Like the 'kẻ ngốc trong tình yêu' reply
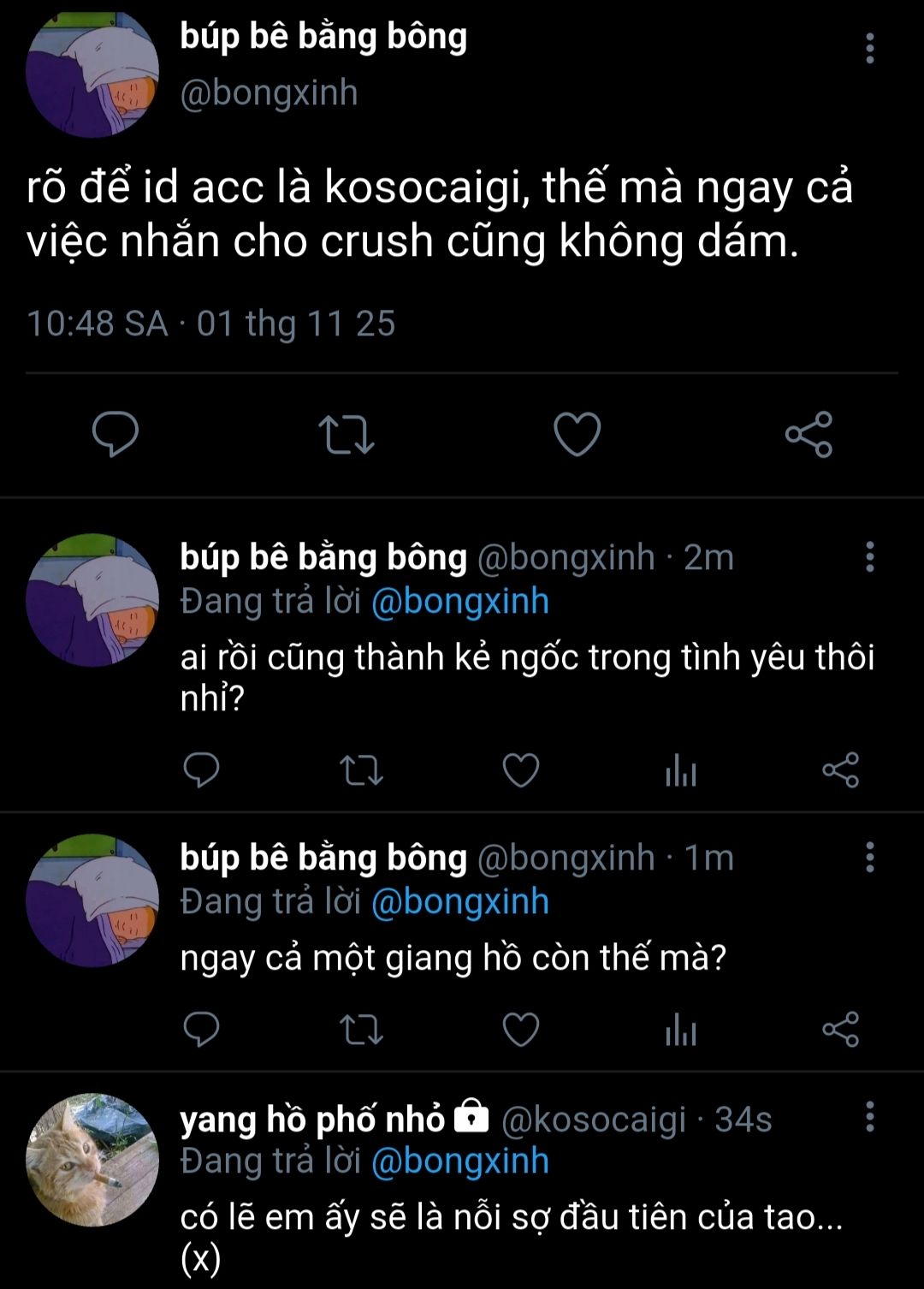924x1289 pixels. [520, 770]
